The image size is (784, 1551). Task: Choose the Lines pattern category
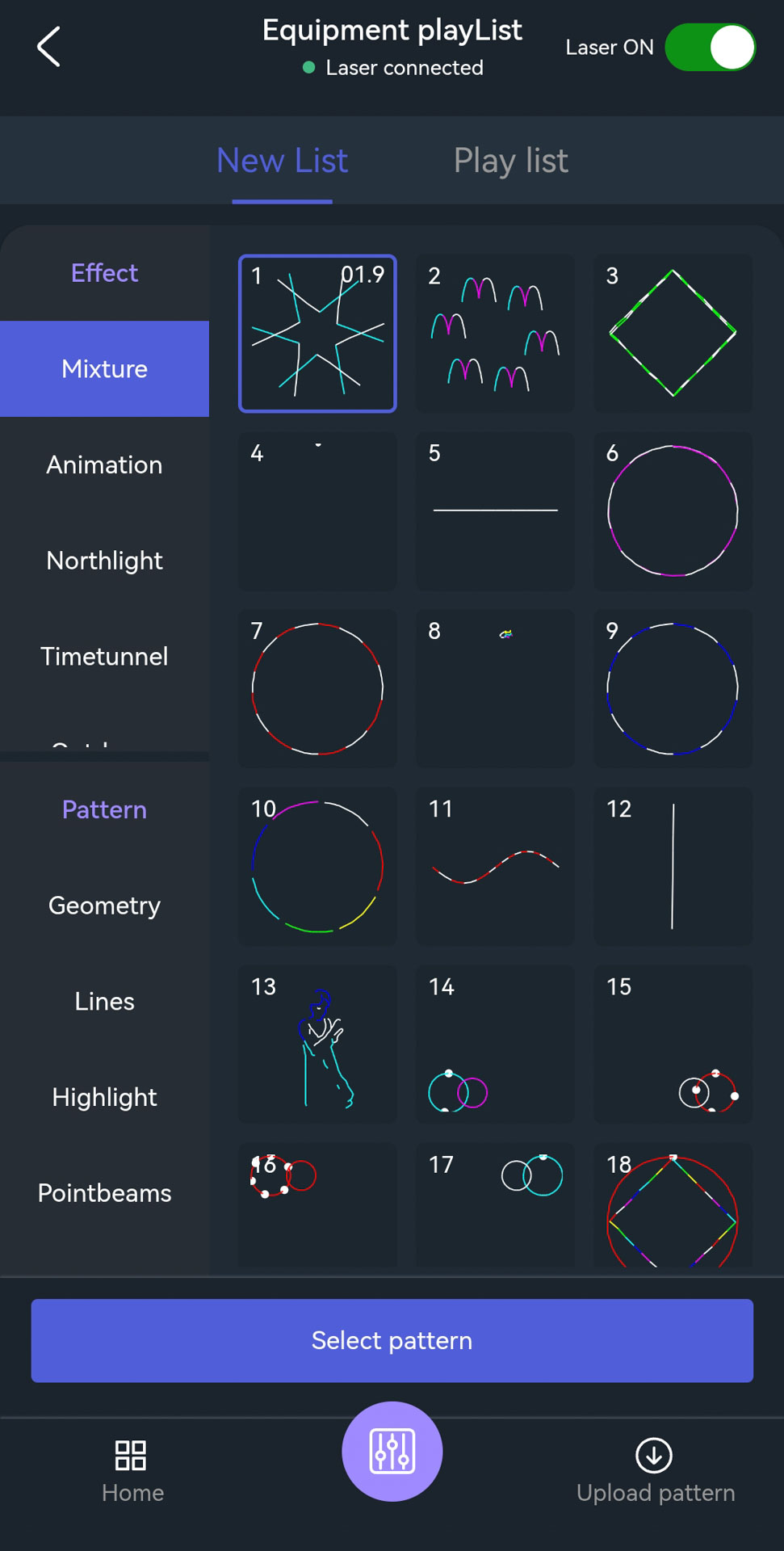click(104, 1002)
